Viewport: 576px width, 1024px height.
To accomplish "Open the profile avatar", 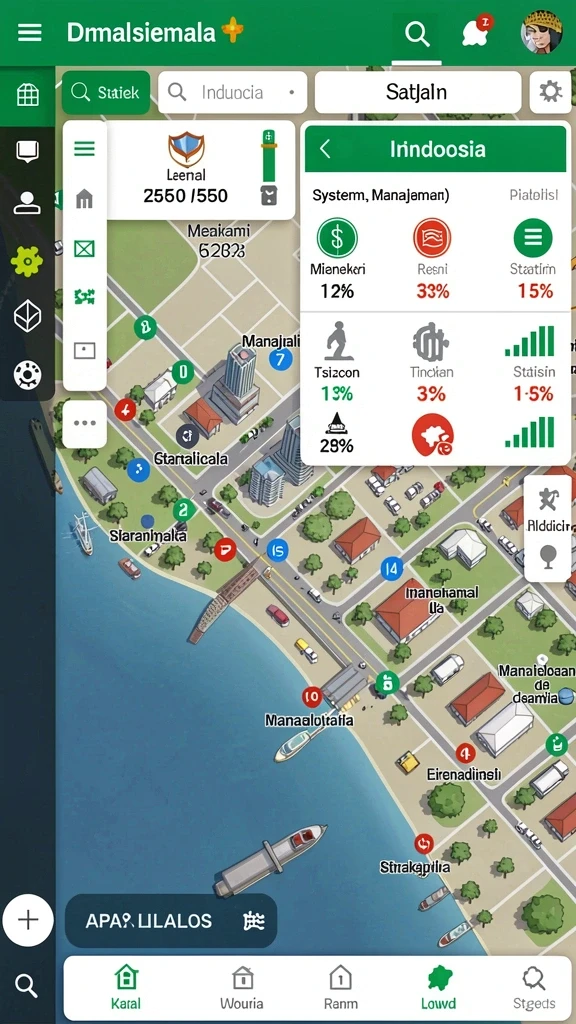I will click(x=542, y=31).
